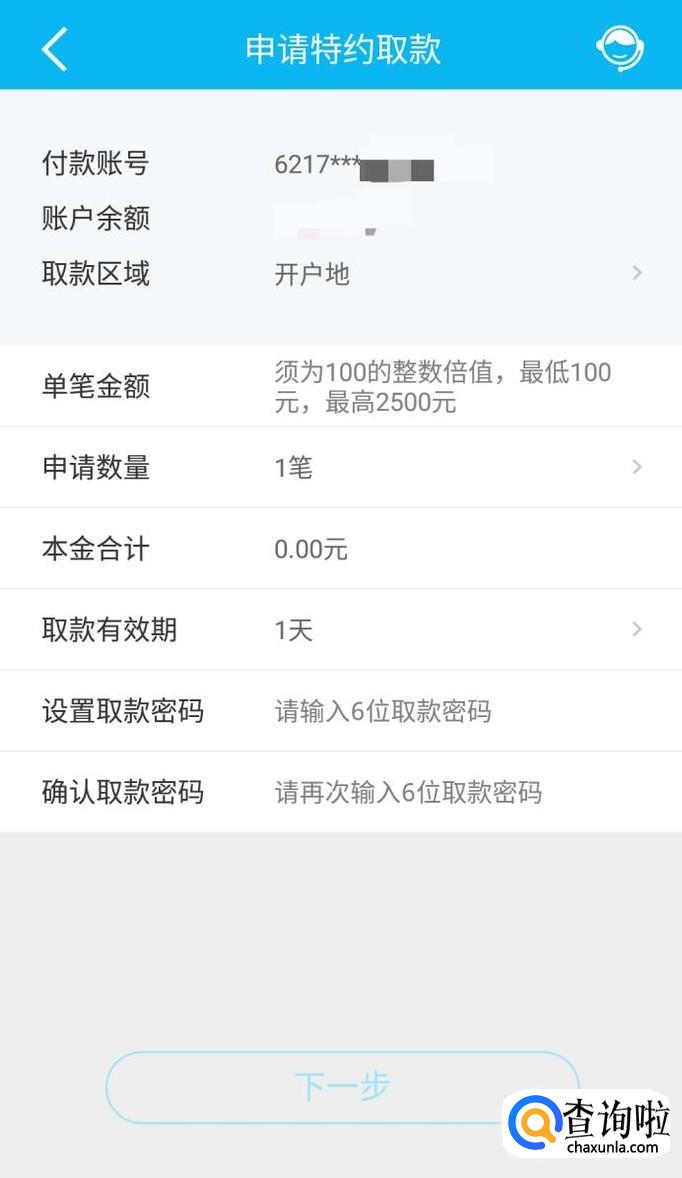Viewport: 682px width, 1178px height.
Task: Open the customer service icon
Action: 620,47
